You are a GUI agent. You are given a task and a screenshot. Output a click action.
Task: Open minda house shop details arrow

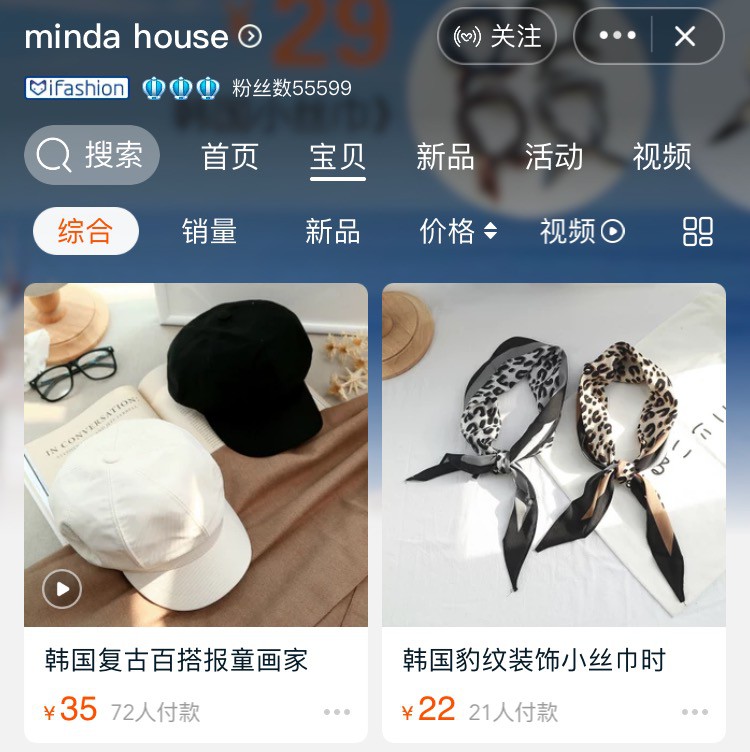251,37
